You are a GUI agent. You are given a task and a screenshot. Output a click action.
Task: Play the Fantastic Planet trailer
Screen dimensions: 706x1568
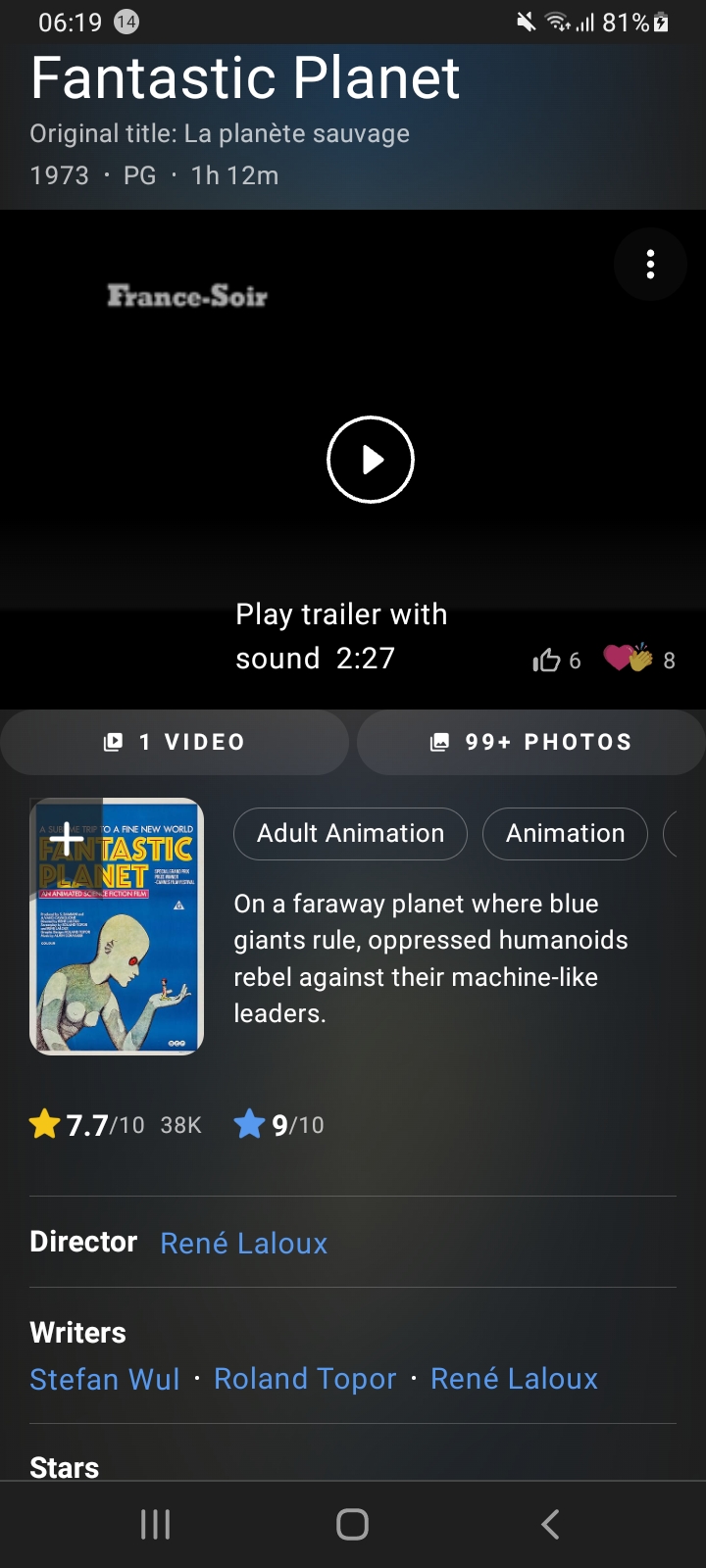pos(370,460)
